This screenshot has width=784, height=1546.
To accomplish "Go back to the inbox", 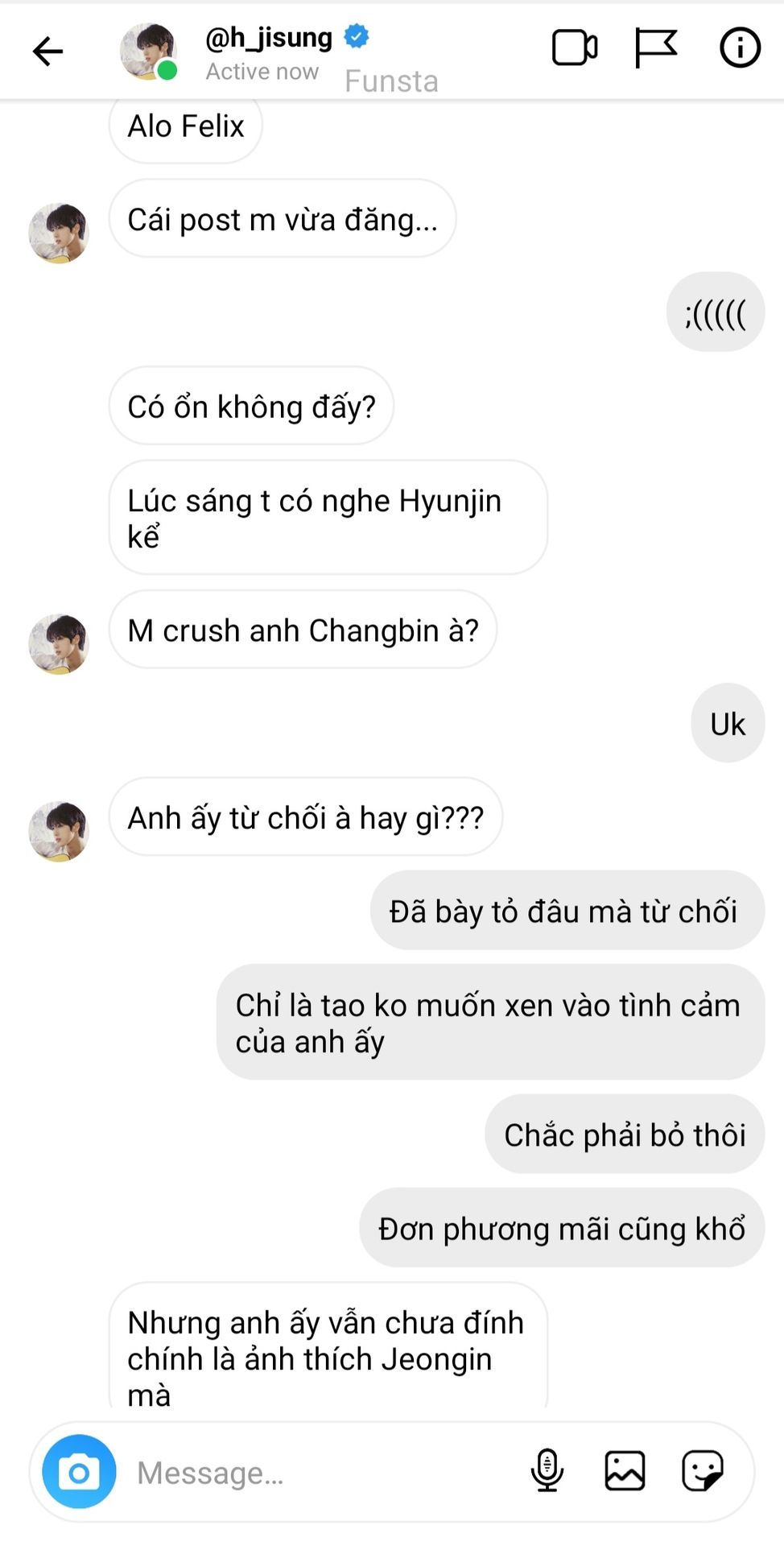I will (x=47, y=51).
